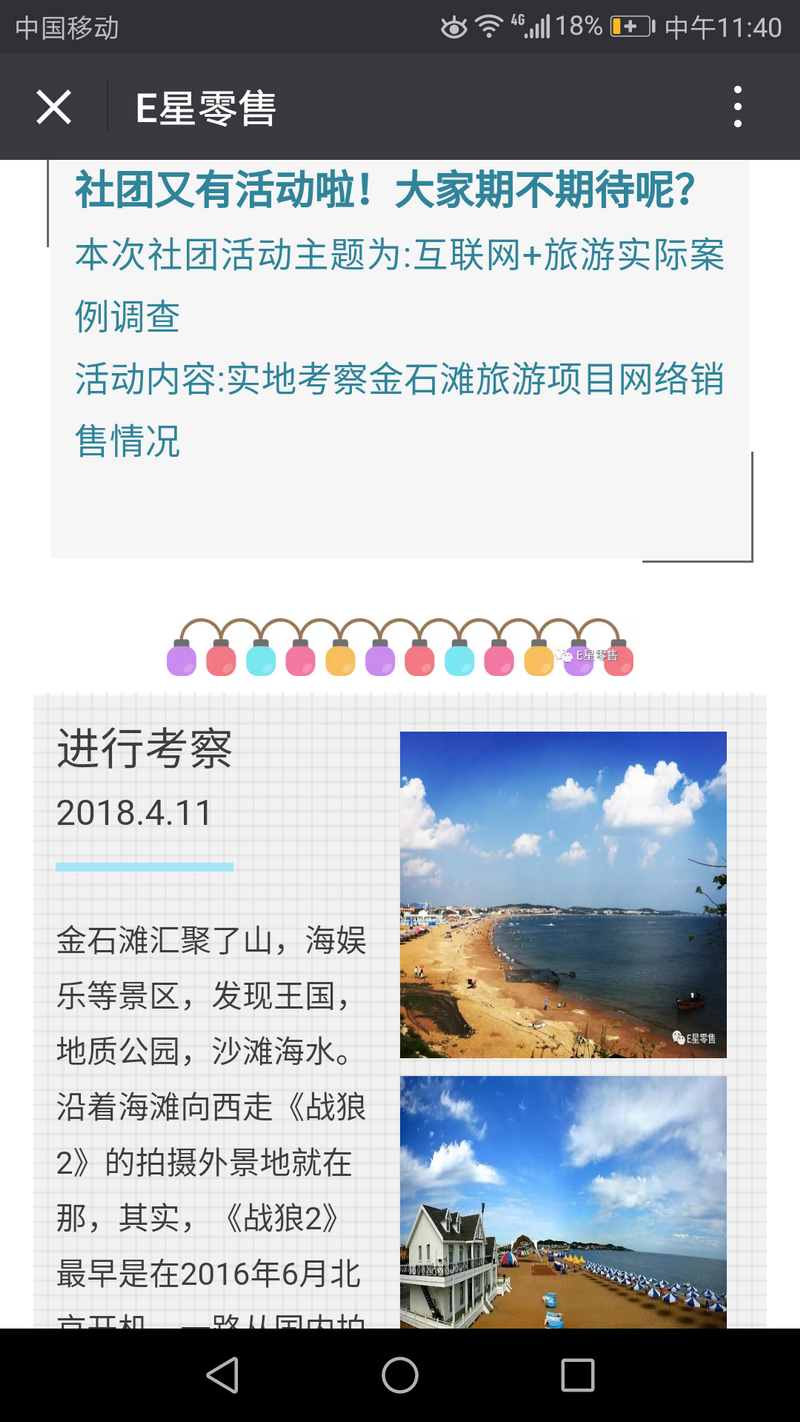Open the white house beach photo

[x=563, y=1202]
